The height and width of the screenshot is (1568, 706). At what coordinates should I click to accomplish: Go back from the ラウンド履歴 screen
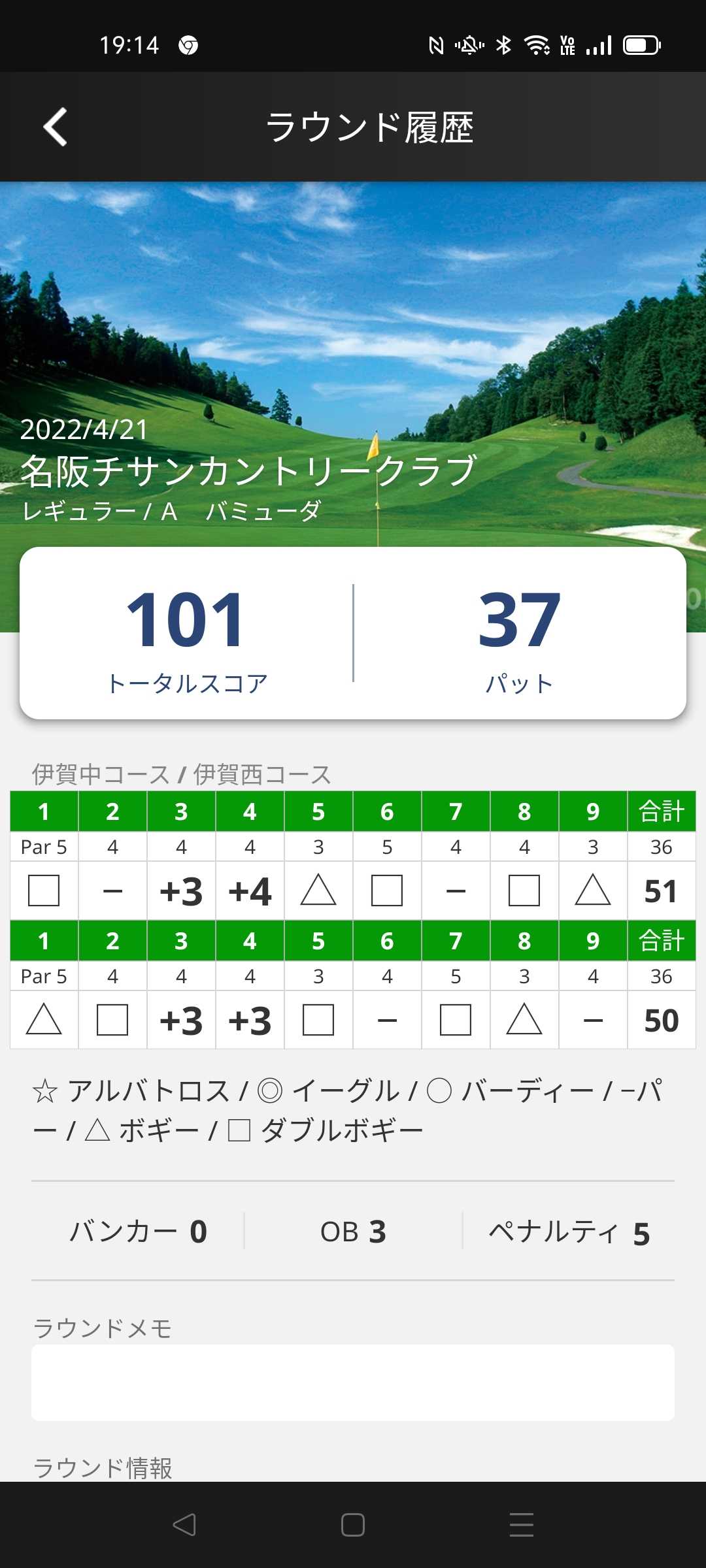coord(56,127)
